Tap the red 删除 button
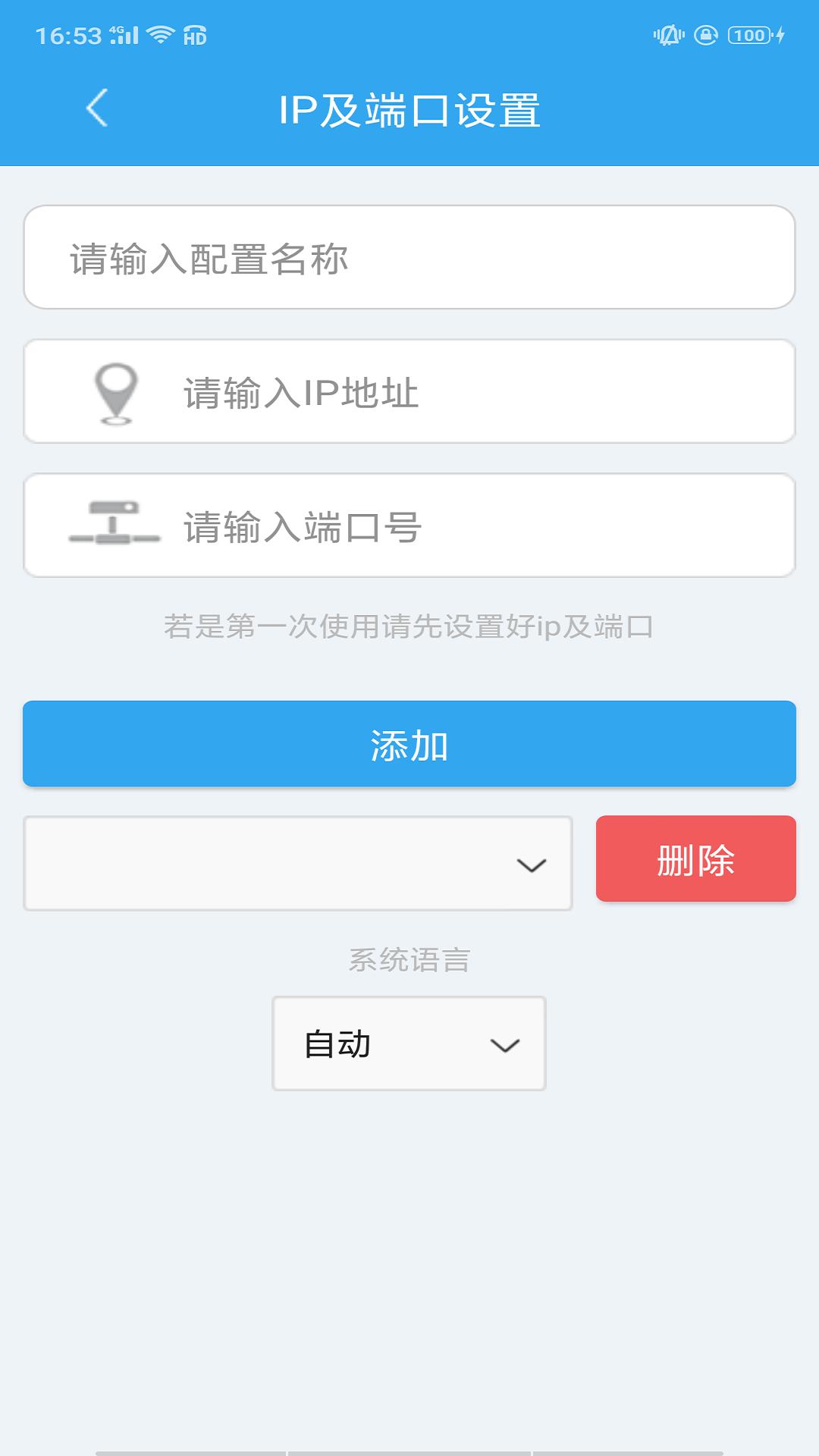819x1456 pixels. (x=695, y=859)
